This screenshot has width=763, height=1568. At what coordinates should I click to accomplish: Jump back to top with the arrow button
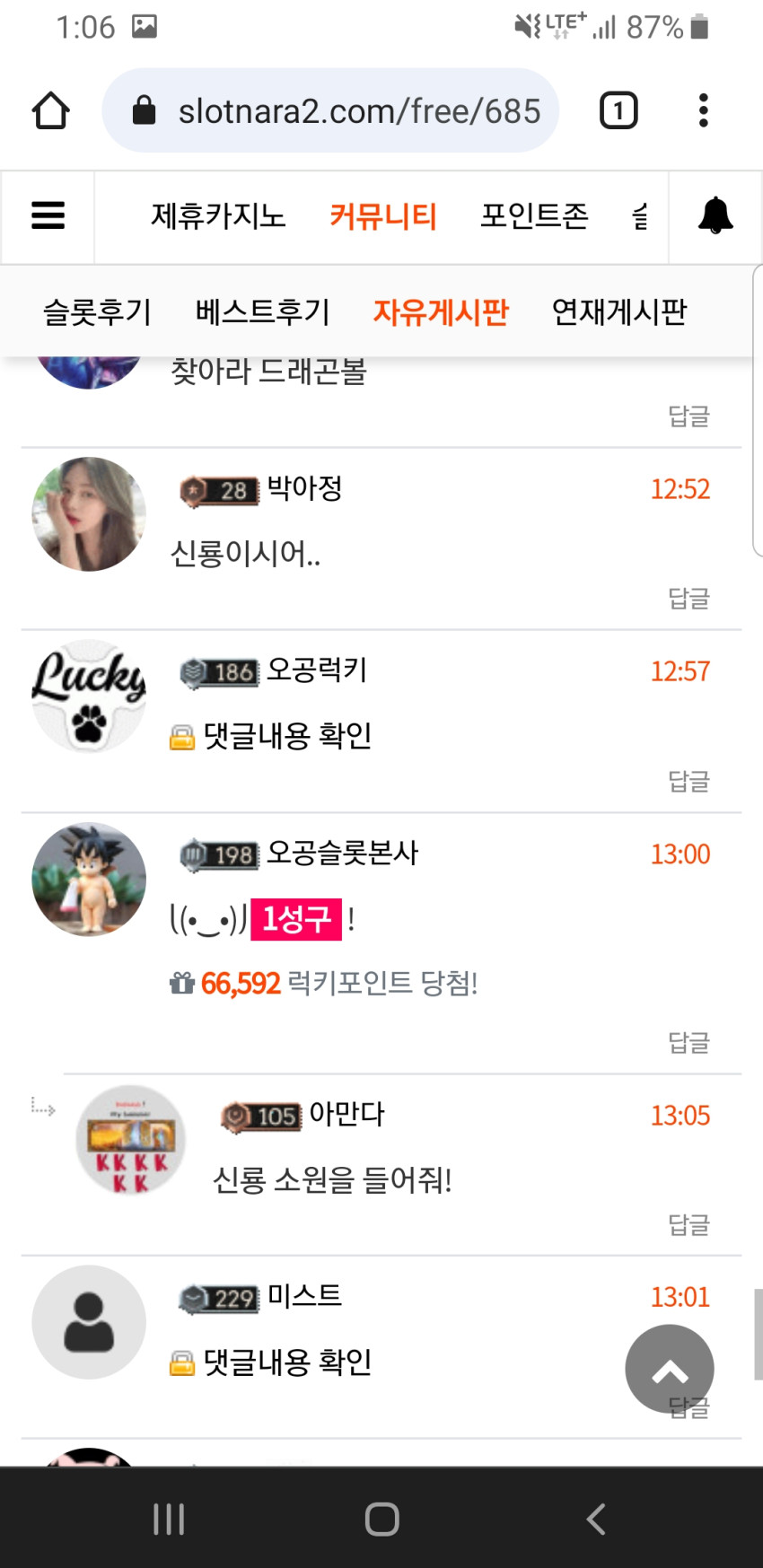click(670, 1370)
